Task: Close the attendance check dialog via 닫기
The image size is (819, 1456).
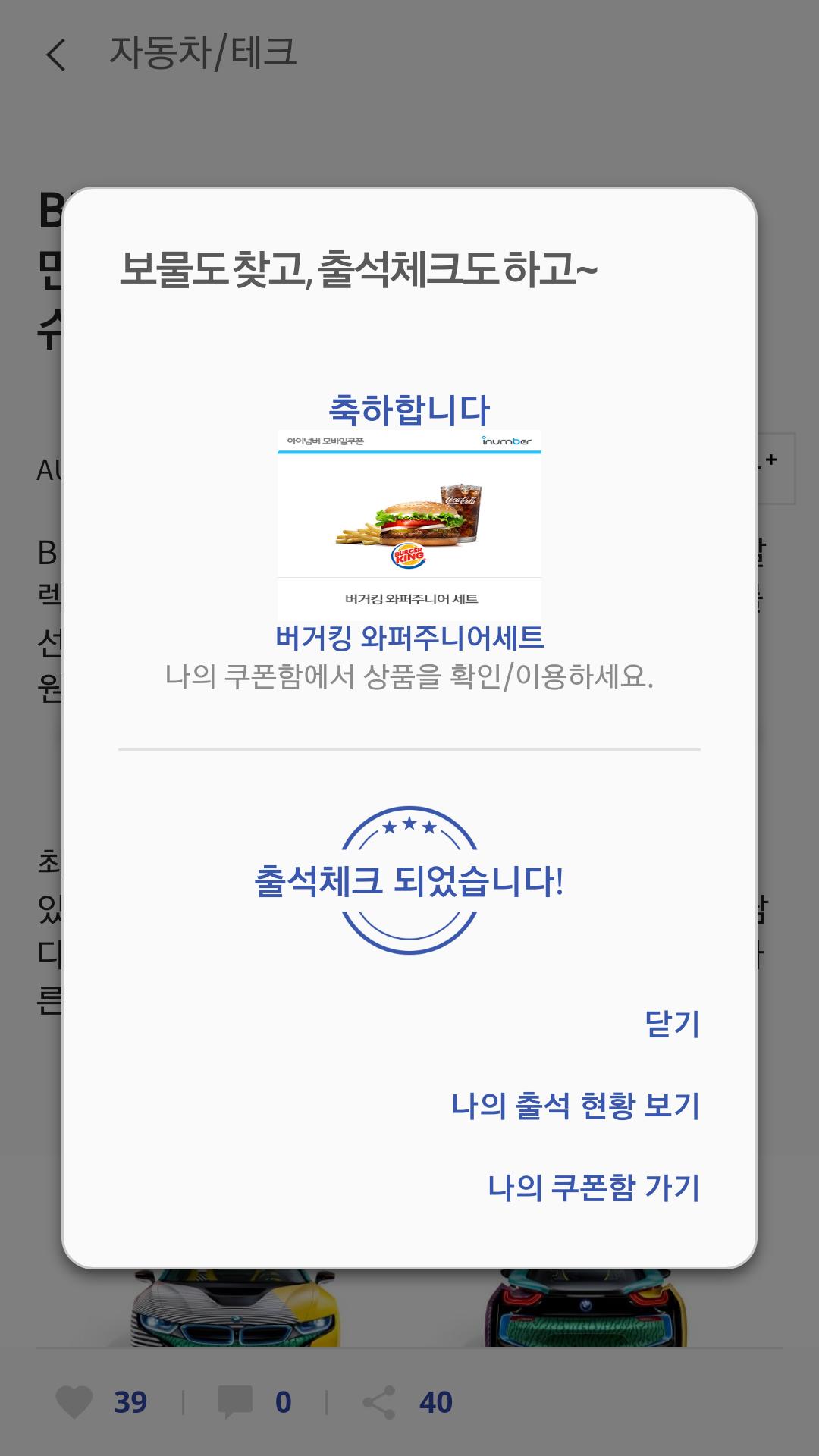Action: tap(671, 1024)
